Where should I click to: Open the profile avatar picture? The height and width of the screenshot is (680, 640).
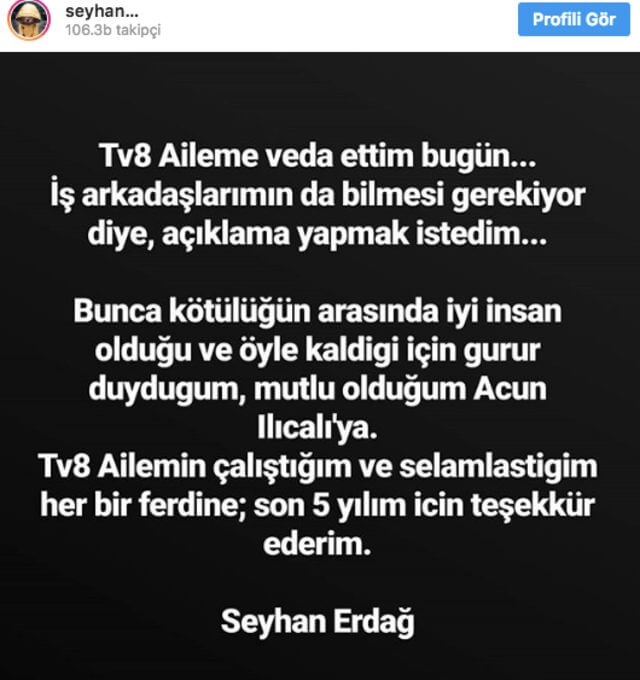[x=27, y=21]
